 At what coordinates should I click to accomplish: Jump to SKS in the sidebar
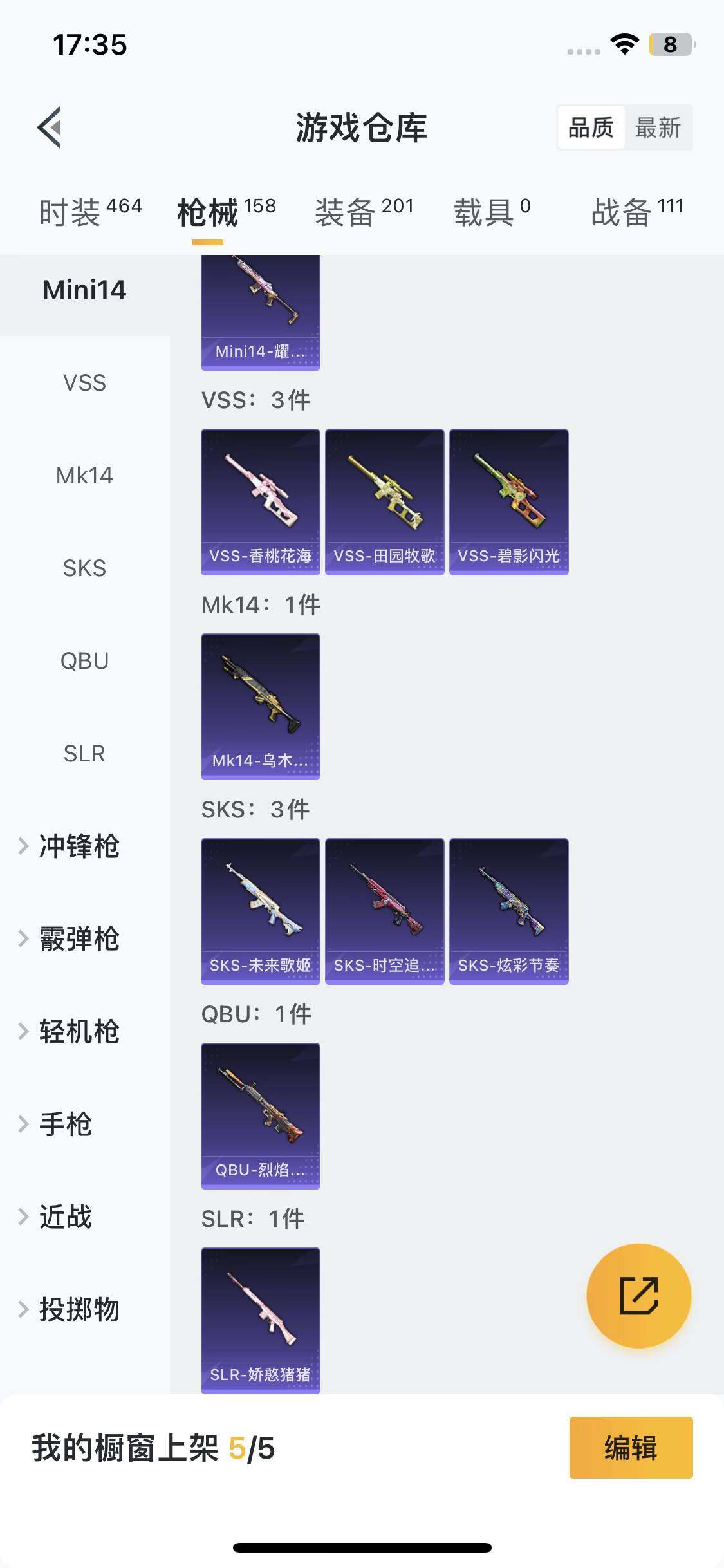[84, 568]
